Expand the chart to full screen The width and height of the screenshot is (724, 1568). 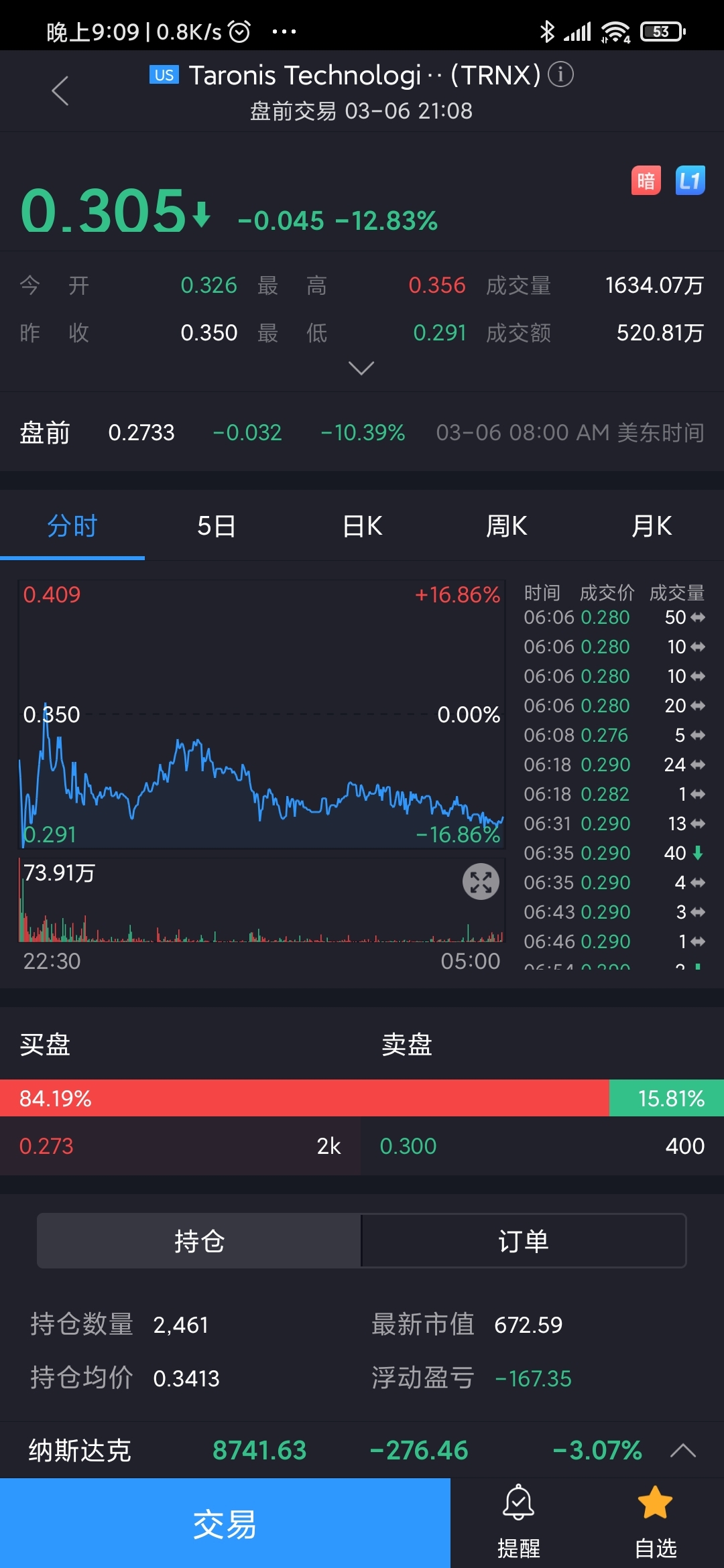pos(481,882)
